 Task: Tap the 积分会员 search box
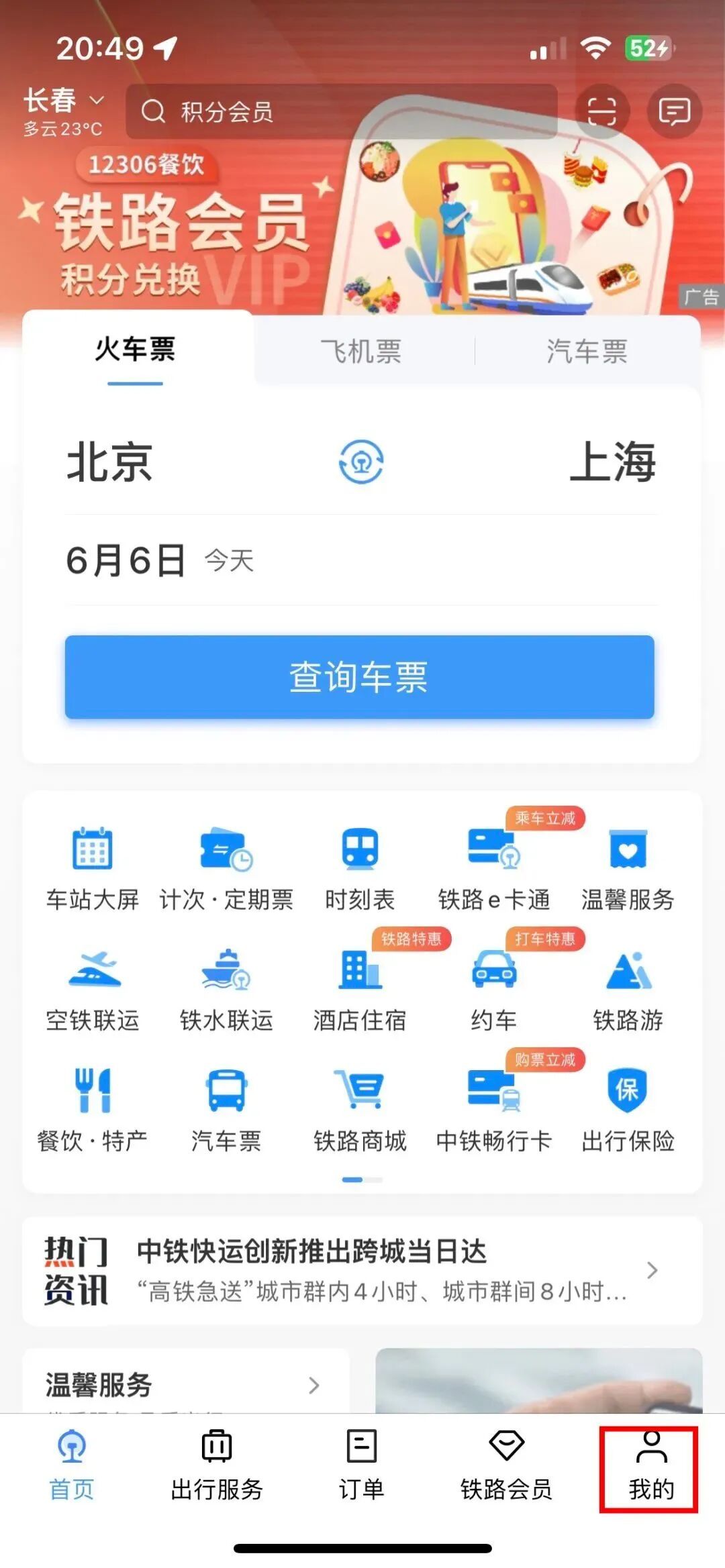tap(341, 111)
